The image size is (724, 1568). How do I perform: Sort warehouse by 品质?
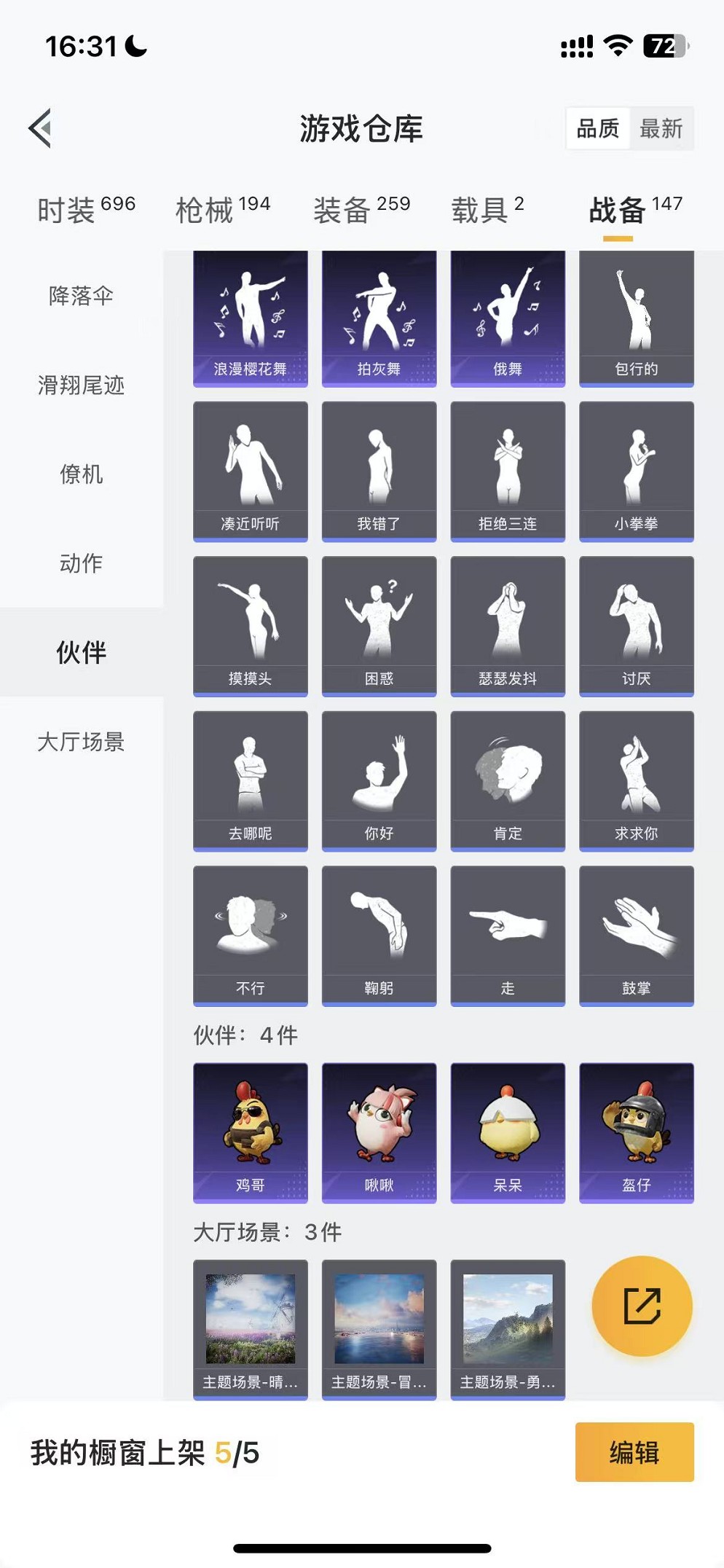(598, 129)
